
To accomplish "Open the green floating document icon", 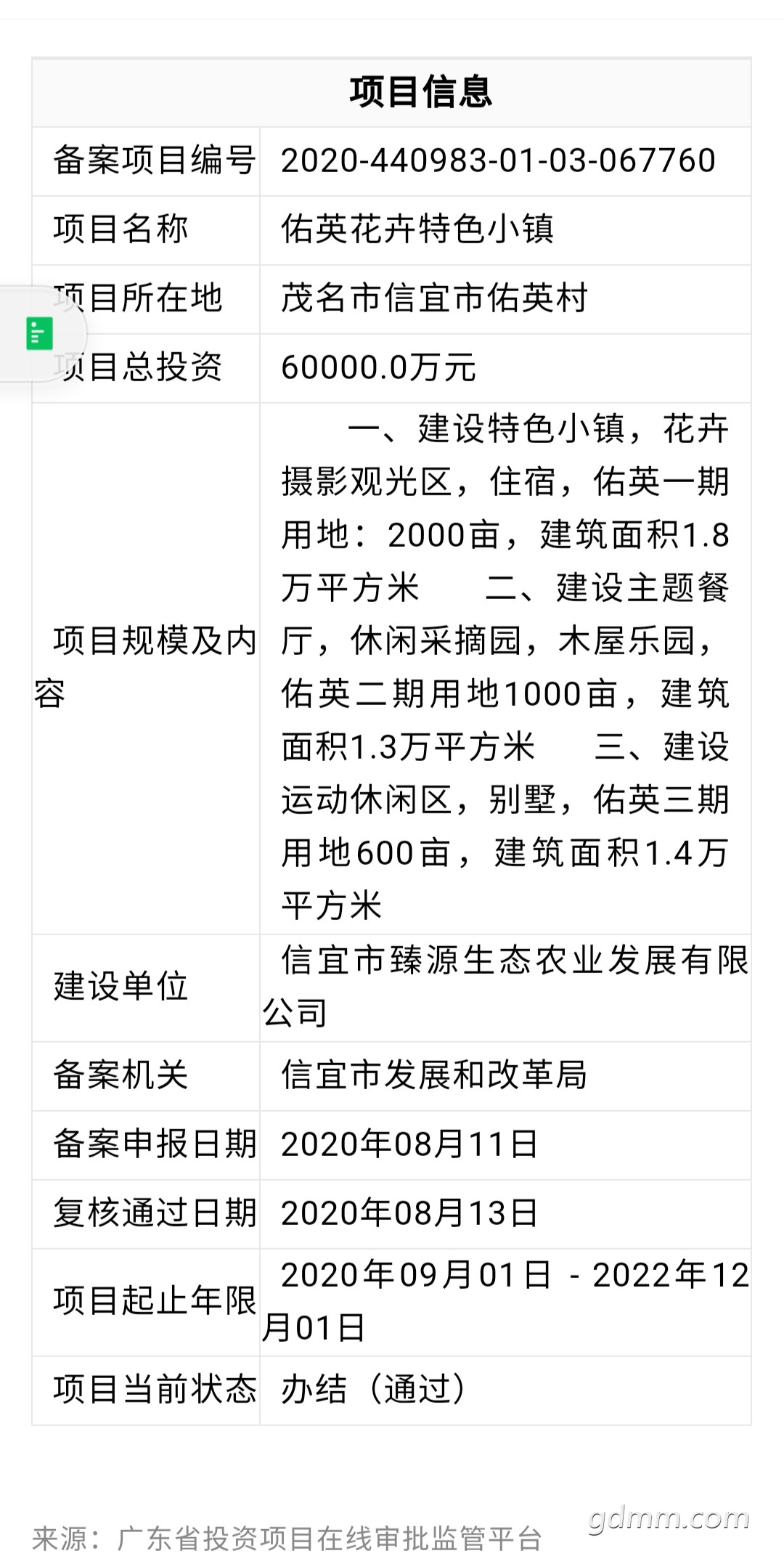I will coord(39,334).
